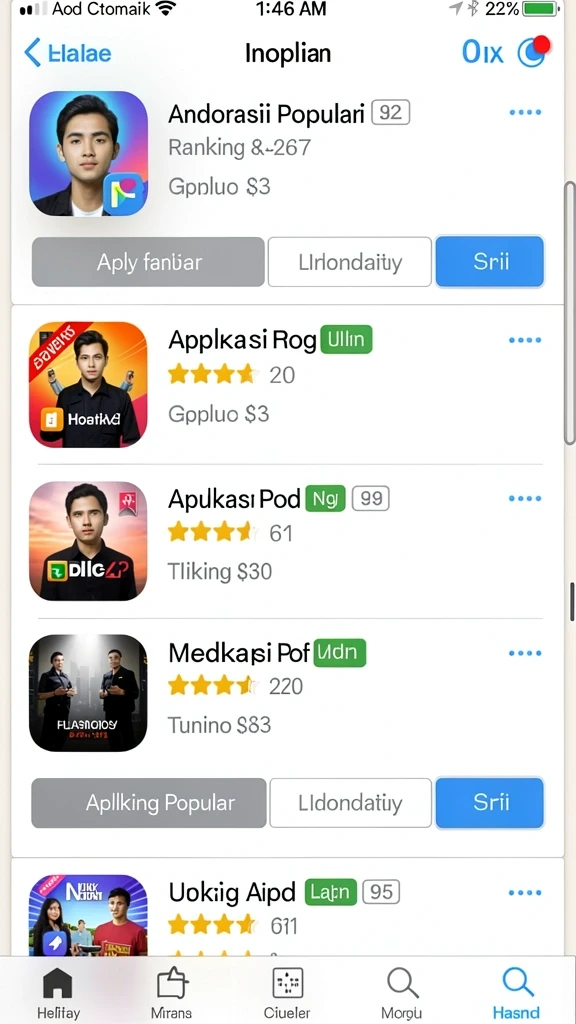Tap the Srii button under Andorasii Populari
576x1024 pixels.
coord(490,262)
